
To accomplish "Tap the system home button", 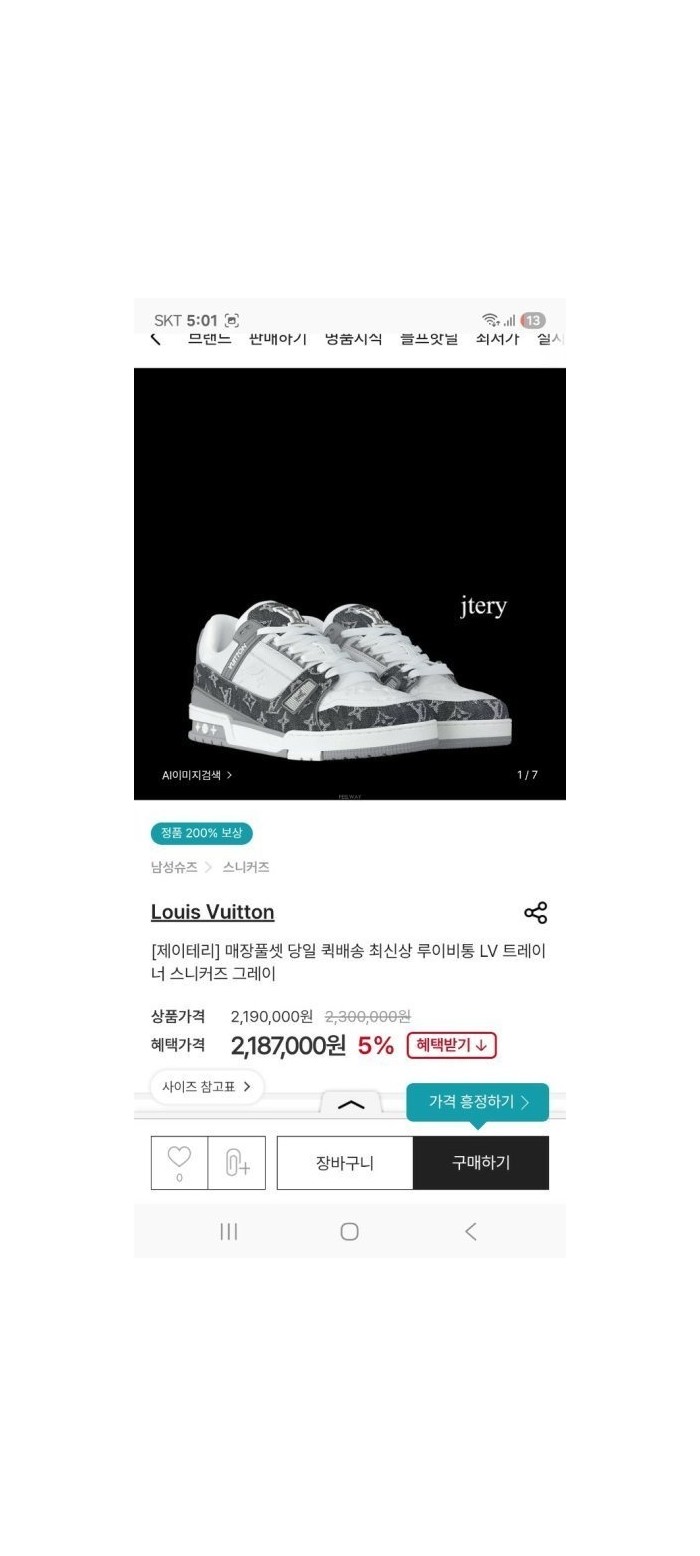I will 349,1231.
